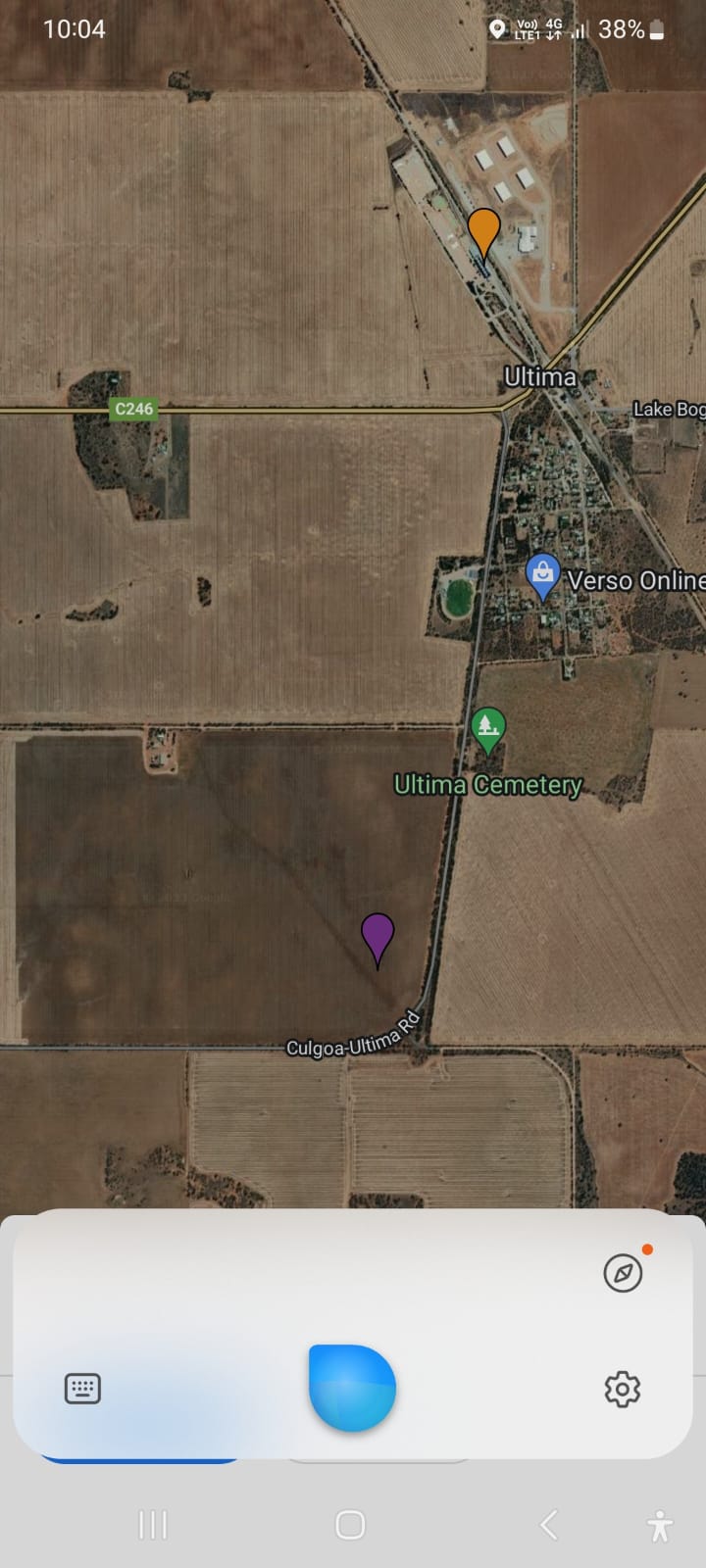Open the accessibility shortcut button

pos(660,1526)
